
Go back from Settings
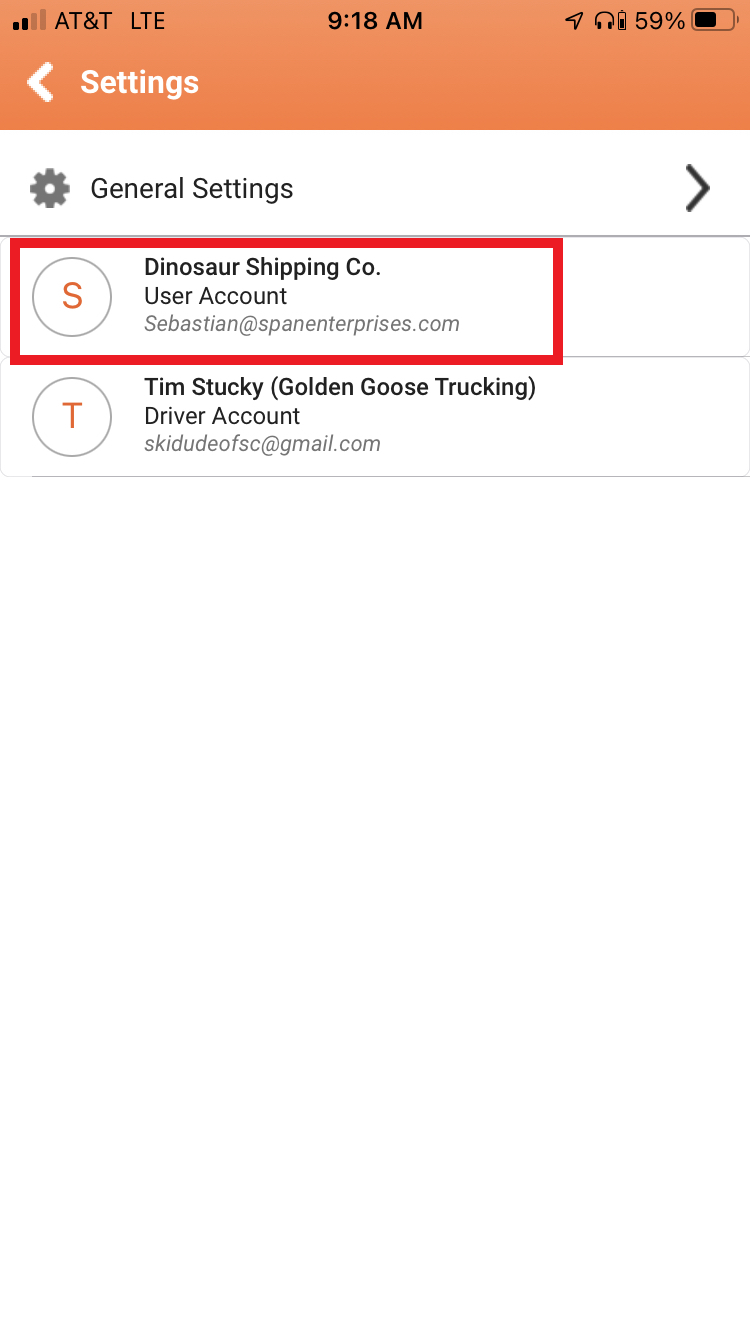[41, 82]
